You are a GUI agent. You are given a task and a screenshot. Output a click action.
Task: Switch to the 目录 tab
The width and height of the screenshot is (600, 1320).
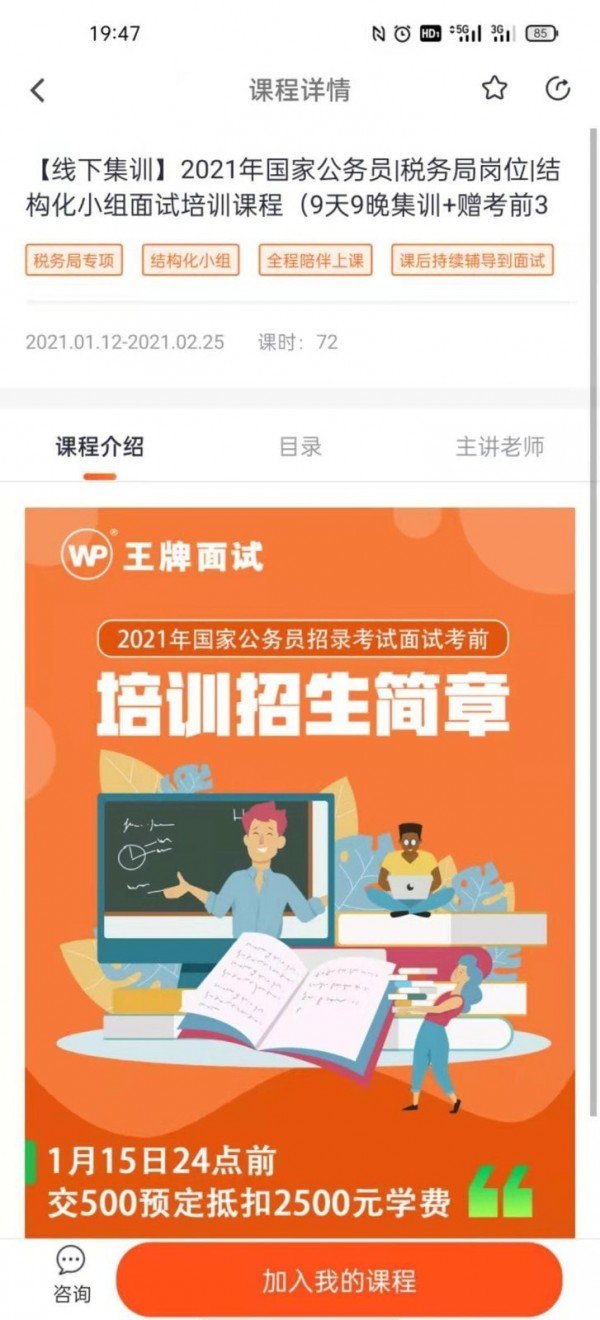click(300, 447)
